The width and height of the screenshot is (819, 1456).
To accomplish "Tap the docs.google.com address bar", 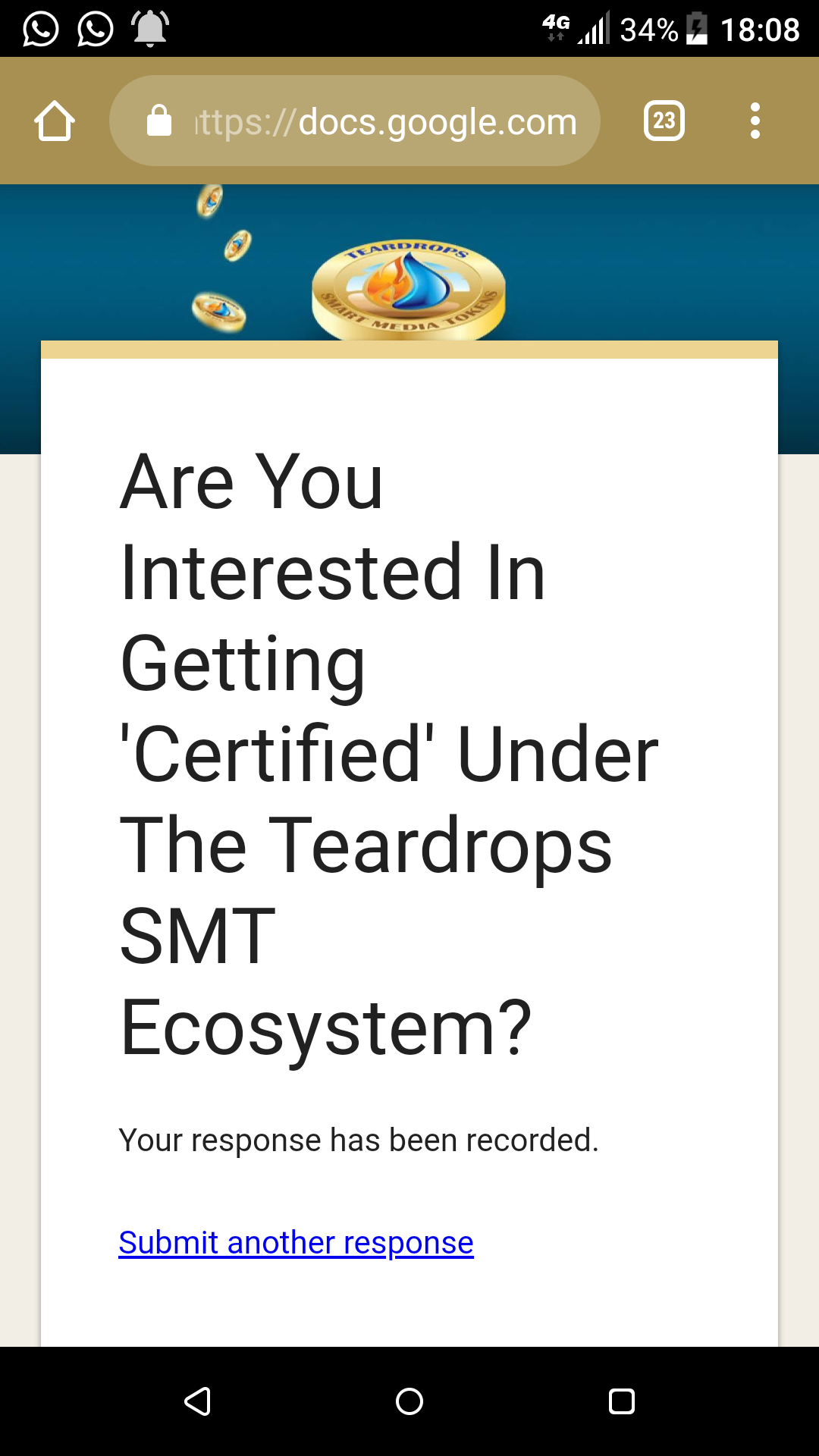I will tap(356, 120).
